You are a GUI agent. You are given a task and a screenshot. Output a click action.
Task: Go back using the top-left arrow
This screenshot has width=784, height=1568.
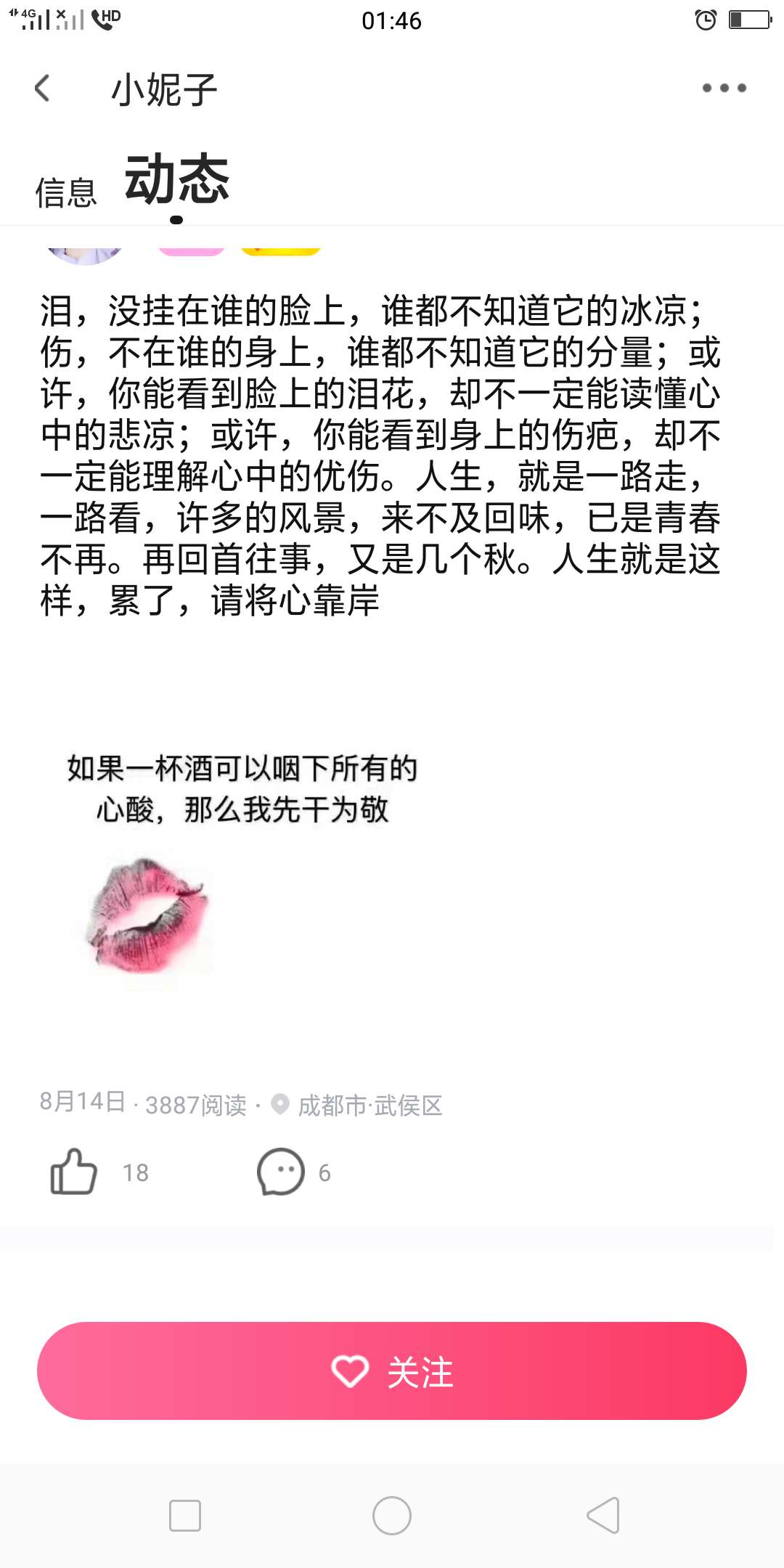pos(43,89)
